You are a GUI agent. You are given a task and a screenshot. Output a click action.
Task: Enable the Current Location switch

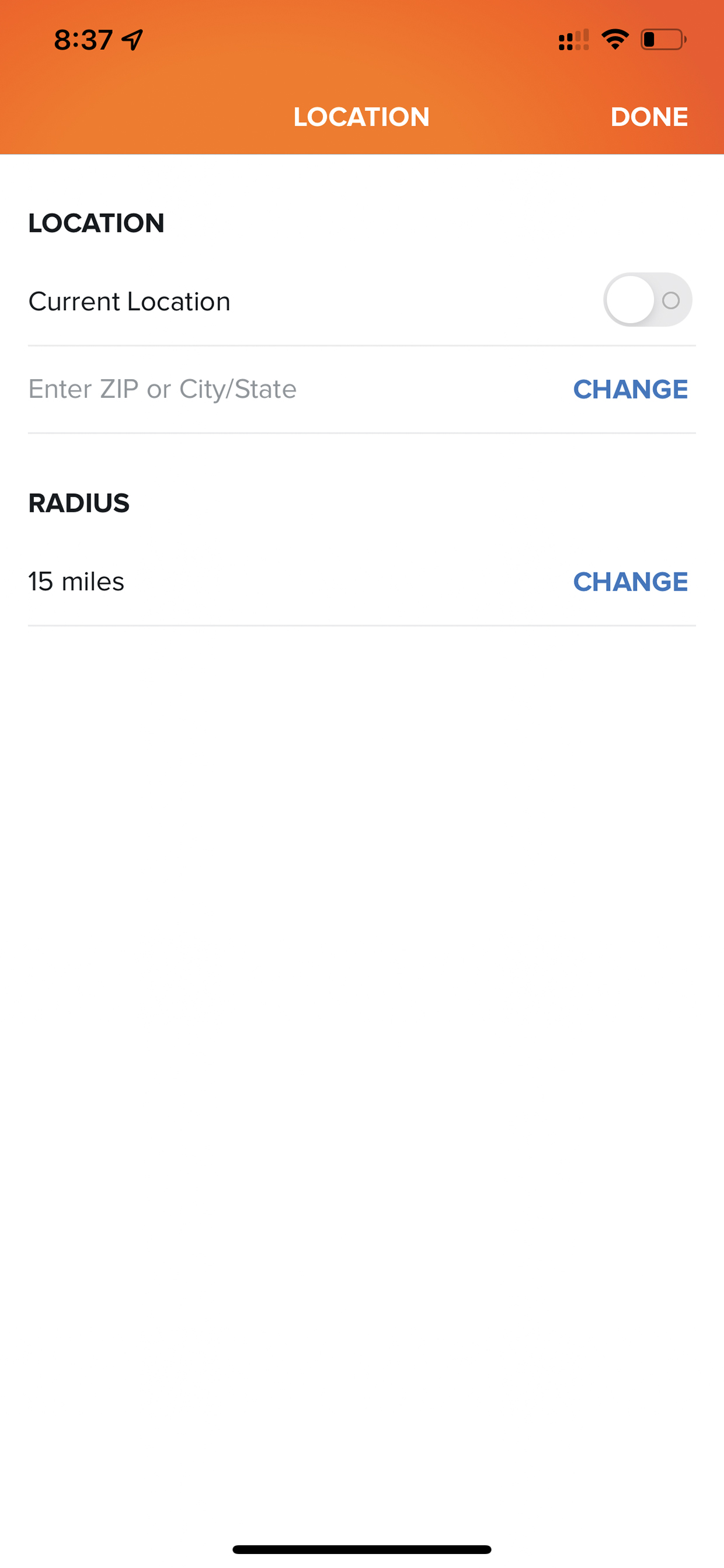[x=648, y=300]
